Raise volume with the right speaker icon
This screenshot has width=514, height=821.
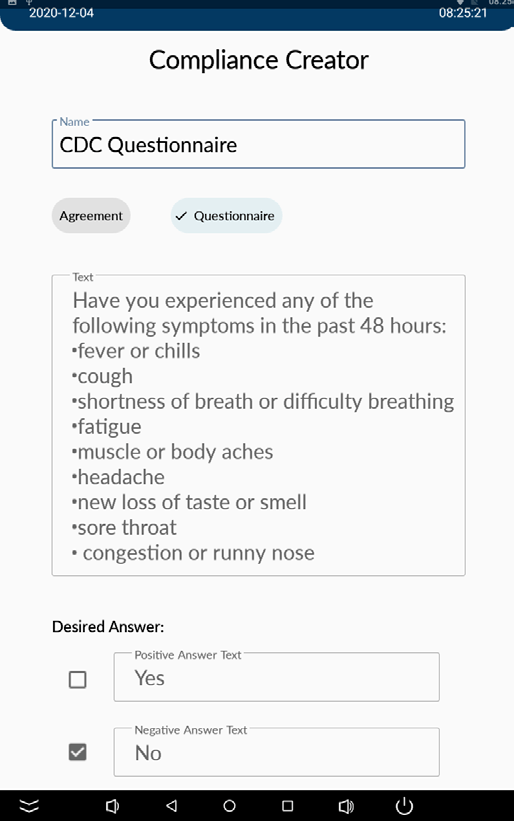[x=345, y=806]
